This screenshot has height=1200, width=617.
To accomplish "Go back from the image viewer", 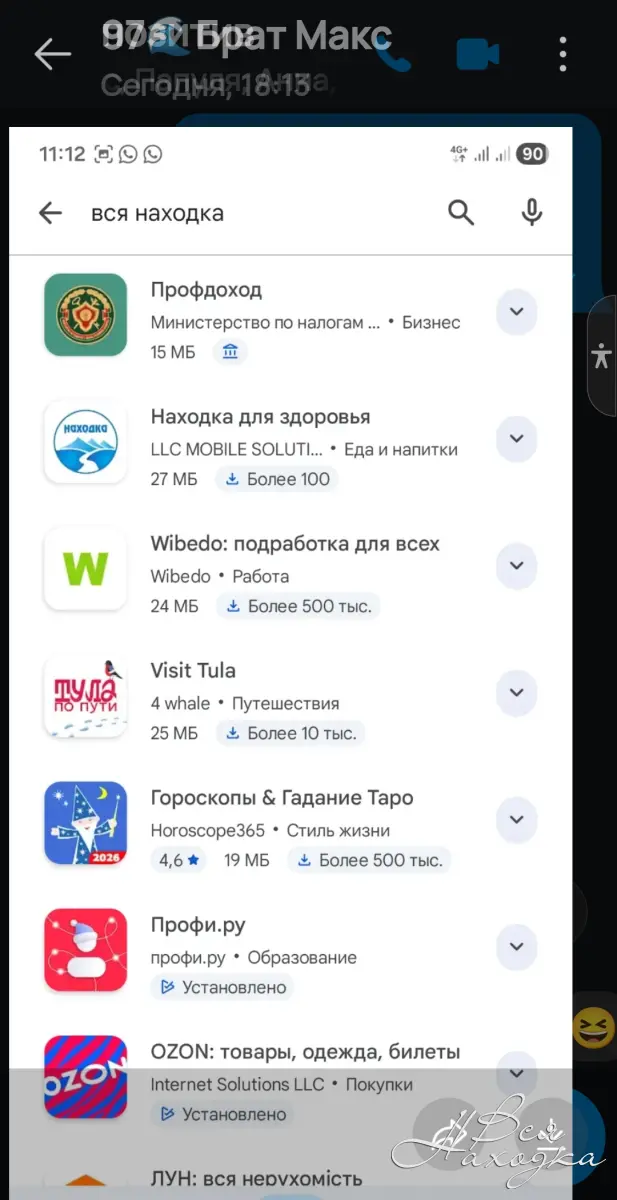I will (52, 54).
